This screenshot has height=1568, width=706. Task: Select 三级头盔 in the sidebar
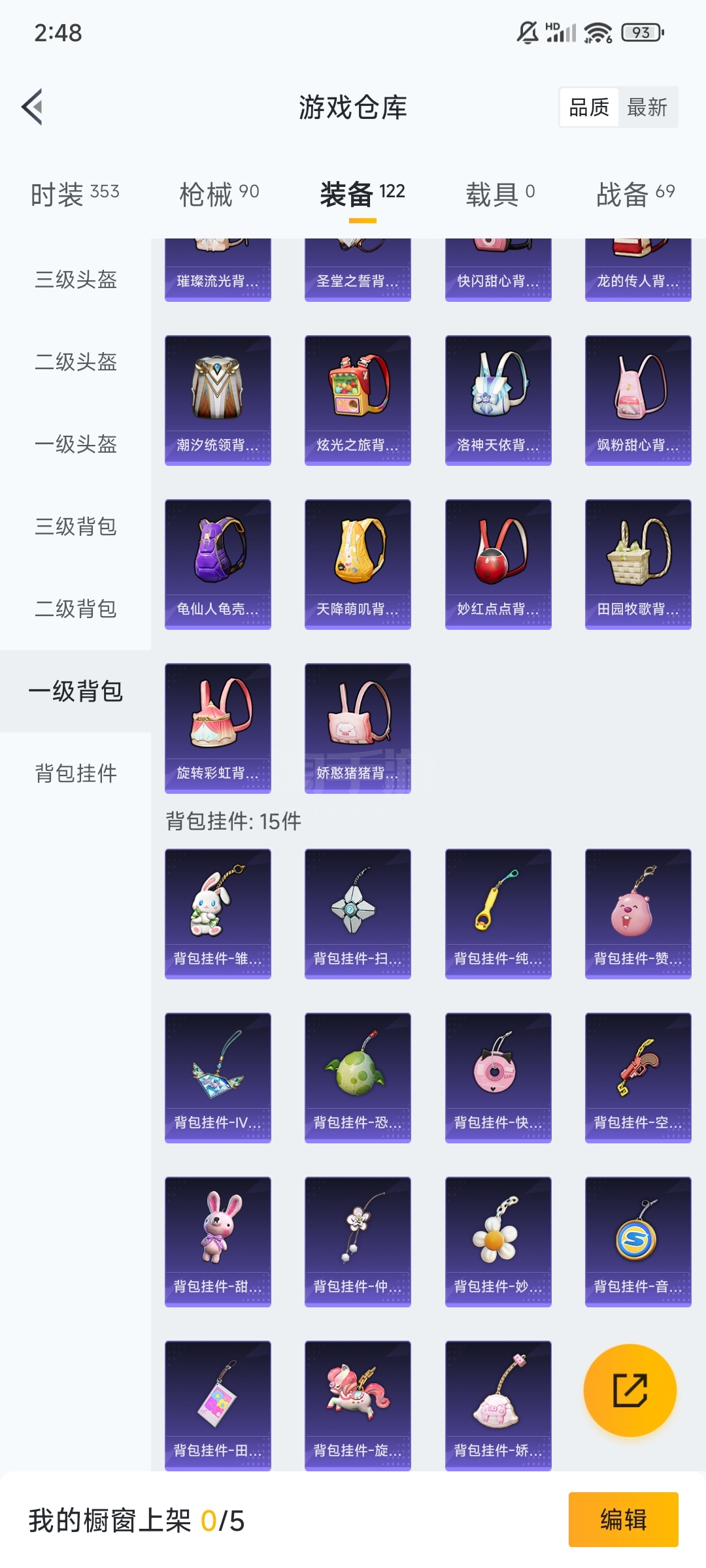tap(76, 280)
